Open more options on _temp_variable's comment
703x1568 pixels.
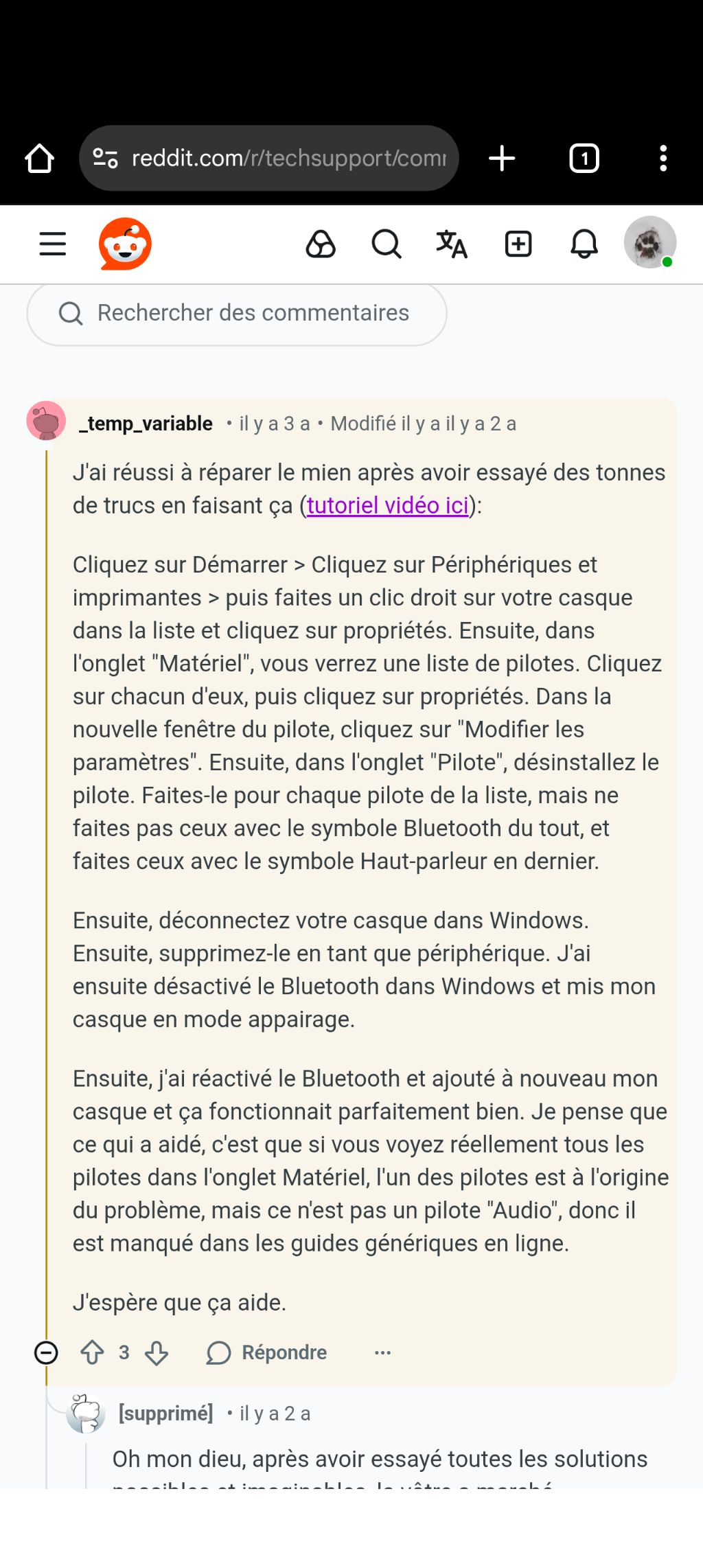pyautogui.click(x=383, y=1353)
